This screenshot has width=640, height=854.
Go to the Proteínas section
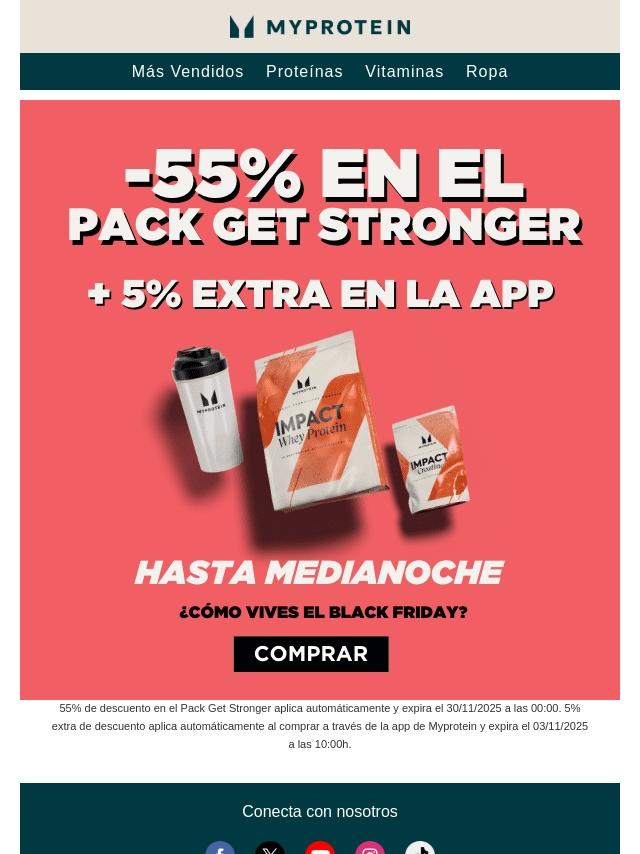click(304, 71)
